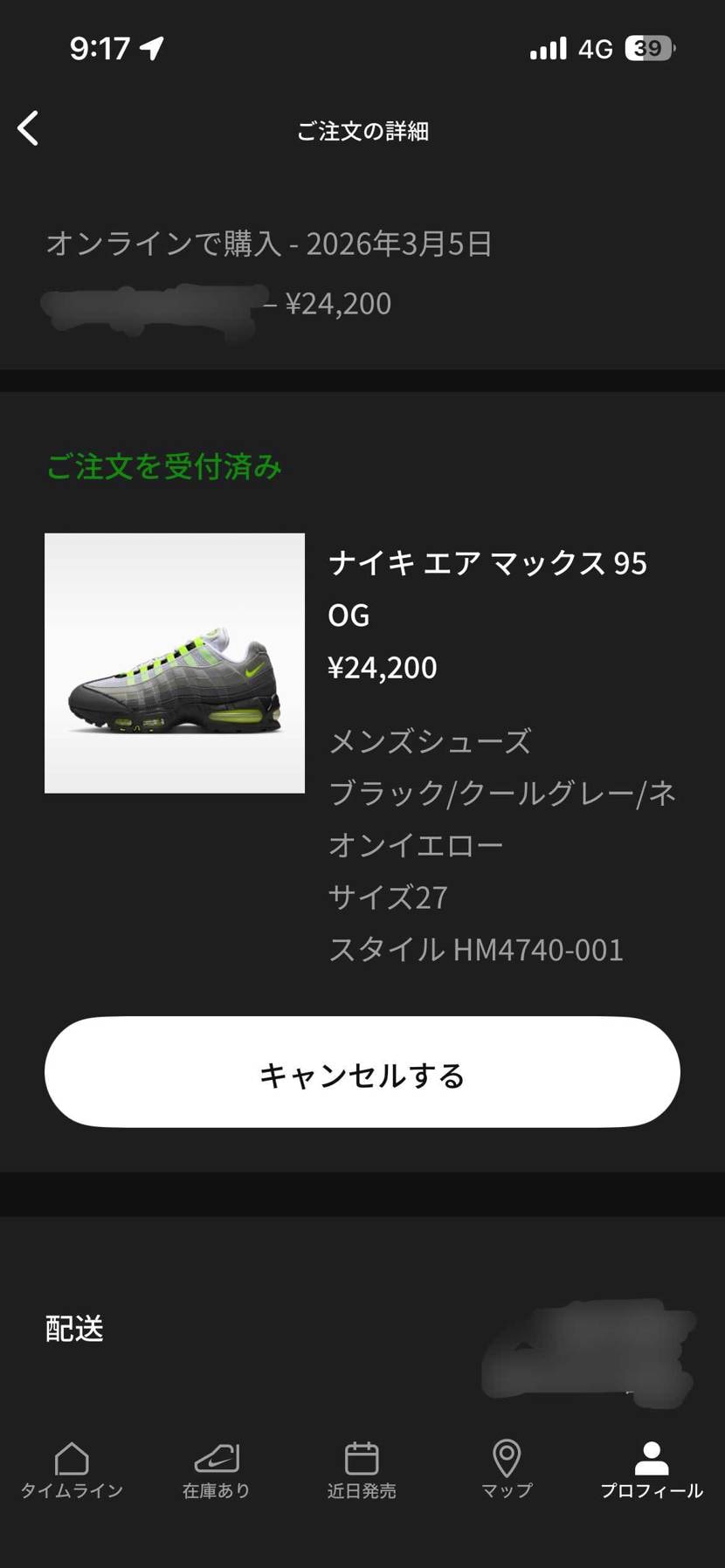Select the プロフィール person icon
The width and height of the screenshot is (725, 1568).
click(651, 1455)
